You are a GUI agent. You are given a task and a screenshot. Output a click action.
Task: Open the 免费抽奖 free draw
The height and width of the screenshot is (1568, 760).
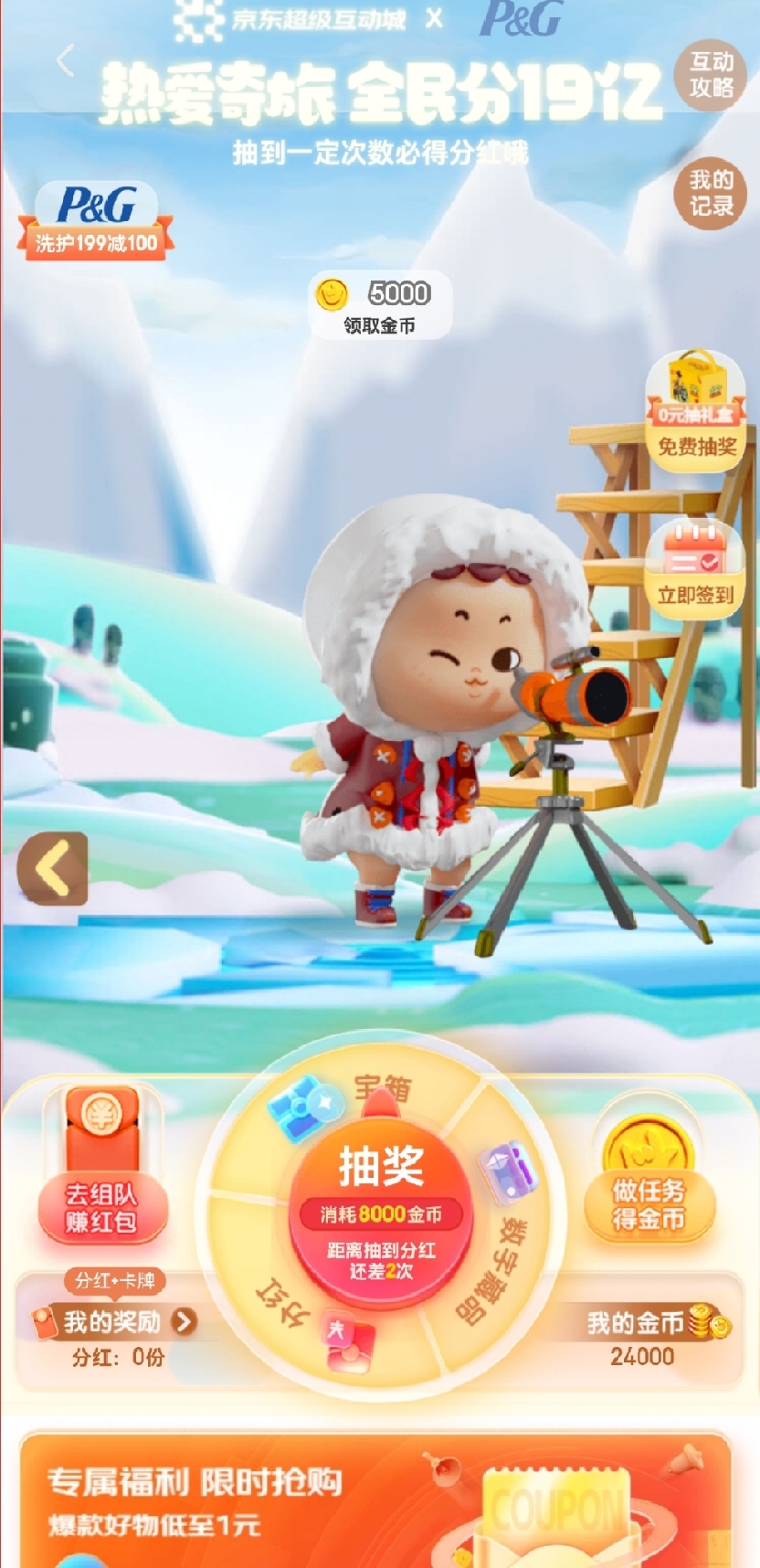(x=696, y=412)
